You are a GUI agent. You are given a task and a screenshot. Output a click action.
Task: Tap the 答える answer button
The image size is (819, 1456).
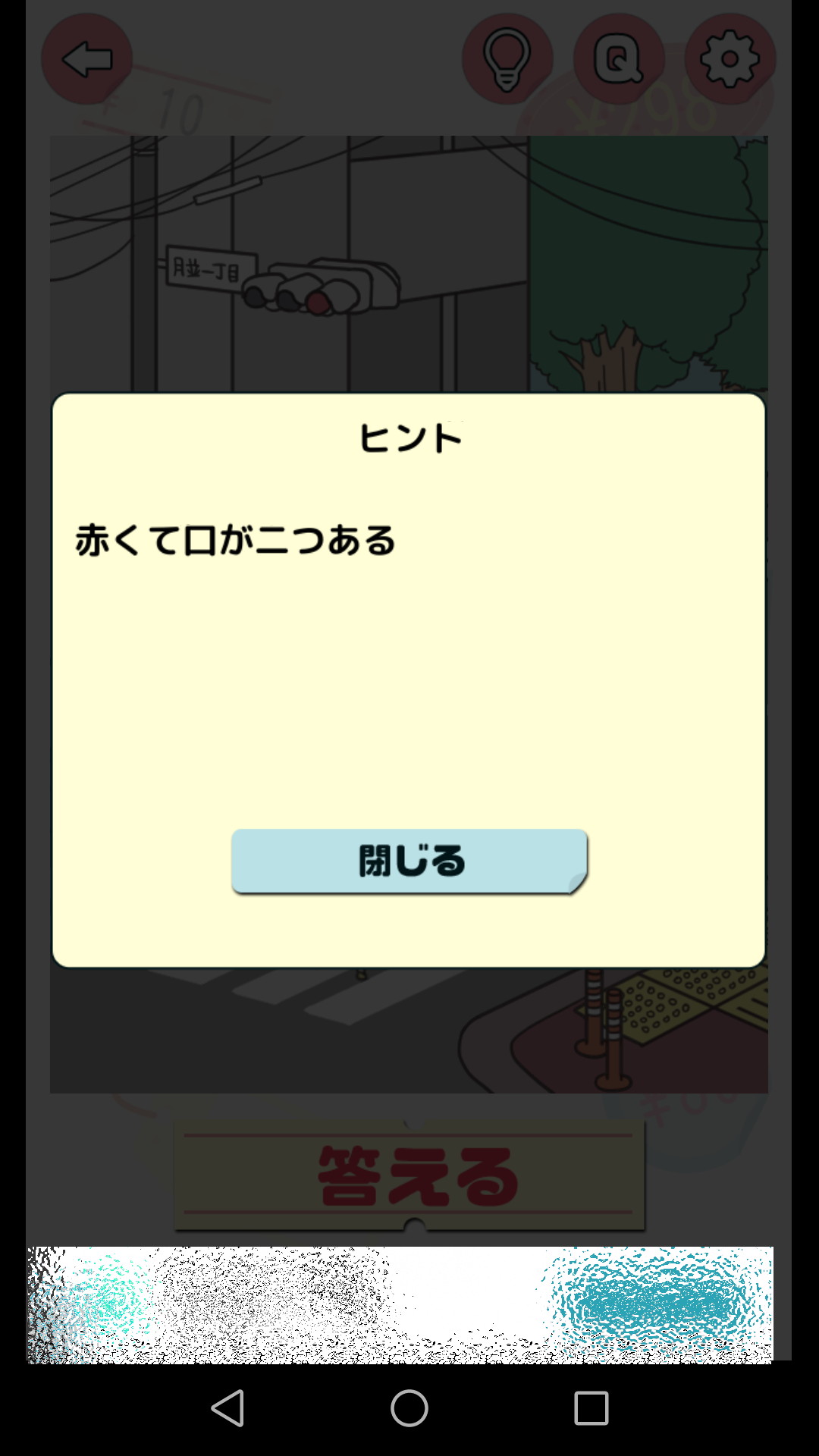click(x=409, y=1177)
